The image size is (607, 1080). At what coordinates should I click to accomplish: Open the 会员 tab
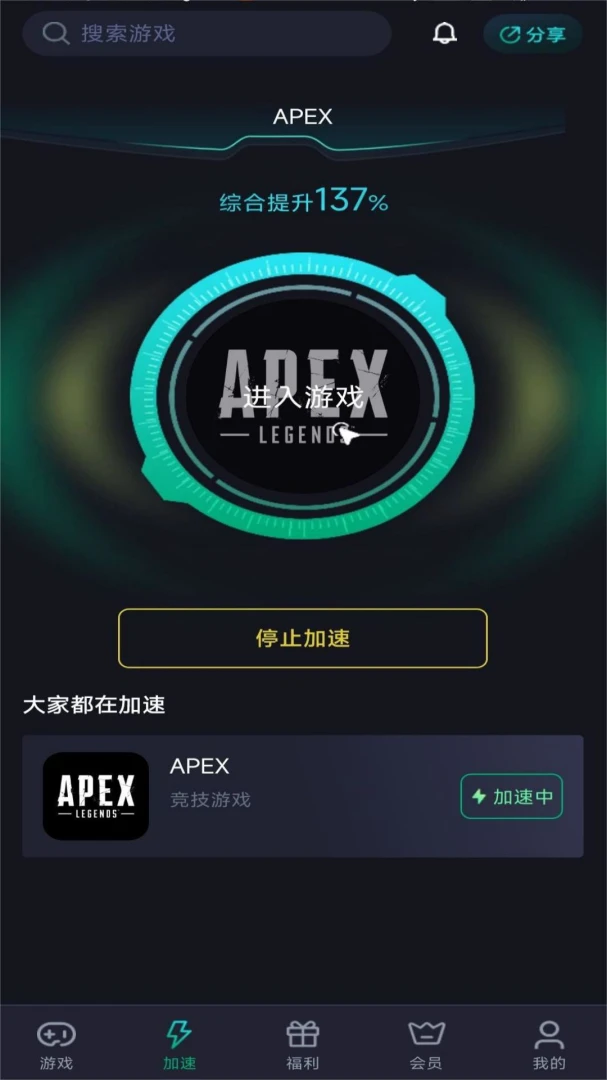coord(426,1044)
